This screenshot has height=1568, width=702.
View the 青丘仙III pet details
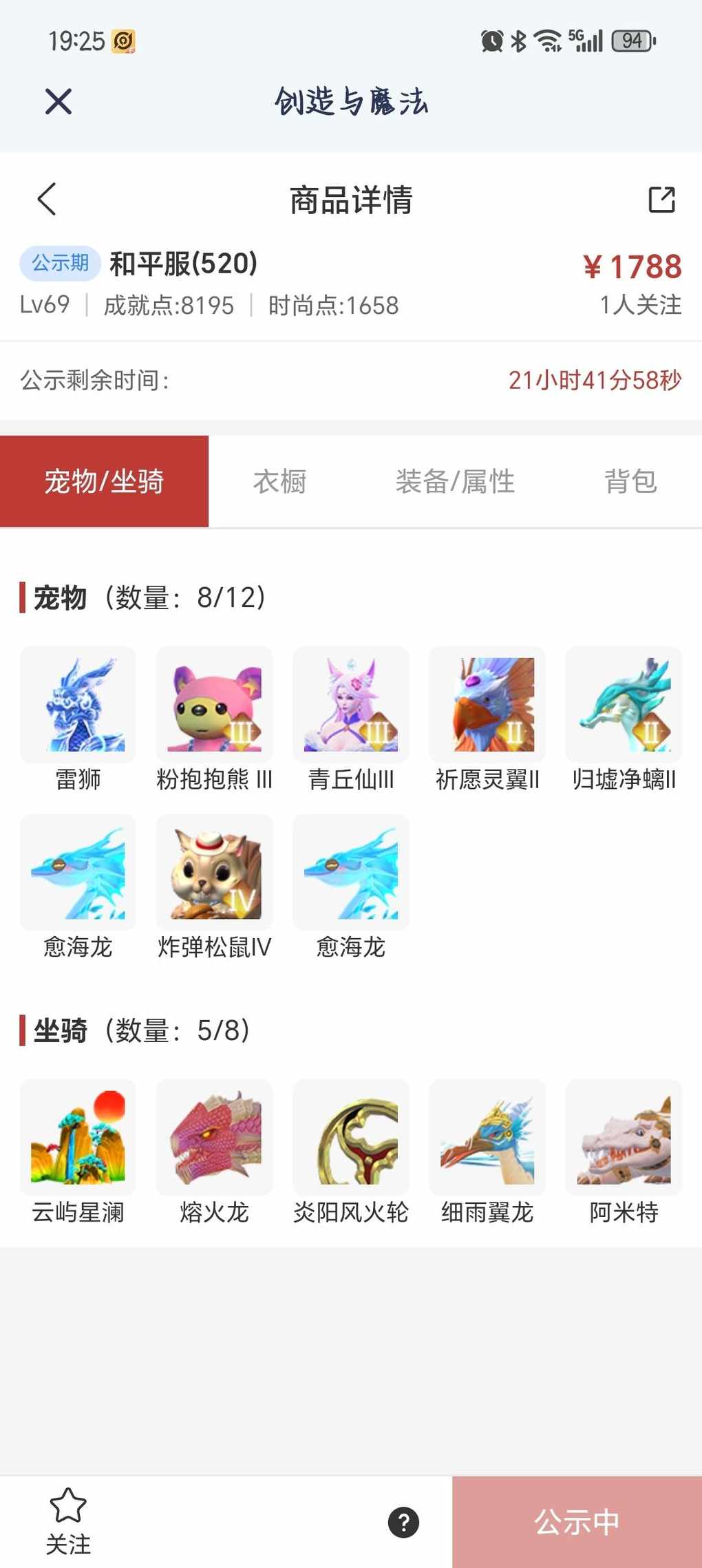click(350, 705)
